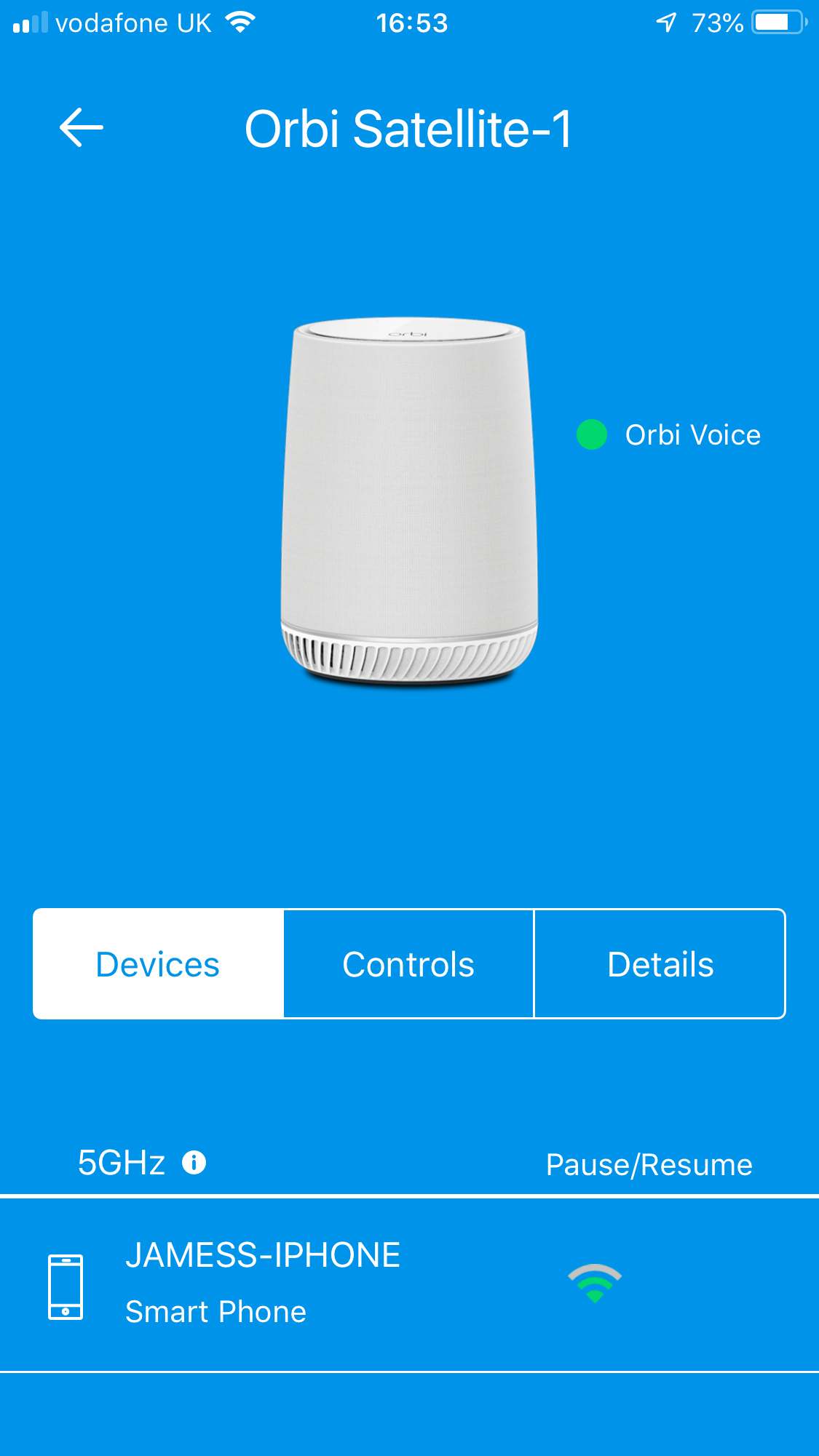Open the JAMESS-IPHONE device row
This screenshot has width=819, height=1456.
(x=263, y=1284)
